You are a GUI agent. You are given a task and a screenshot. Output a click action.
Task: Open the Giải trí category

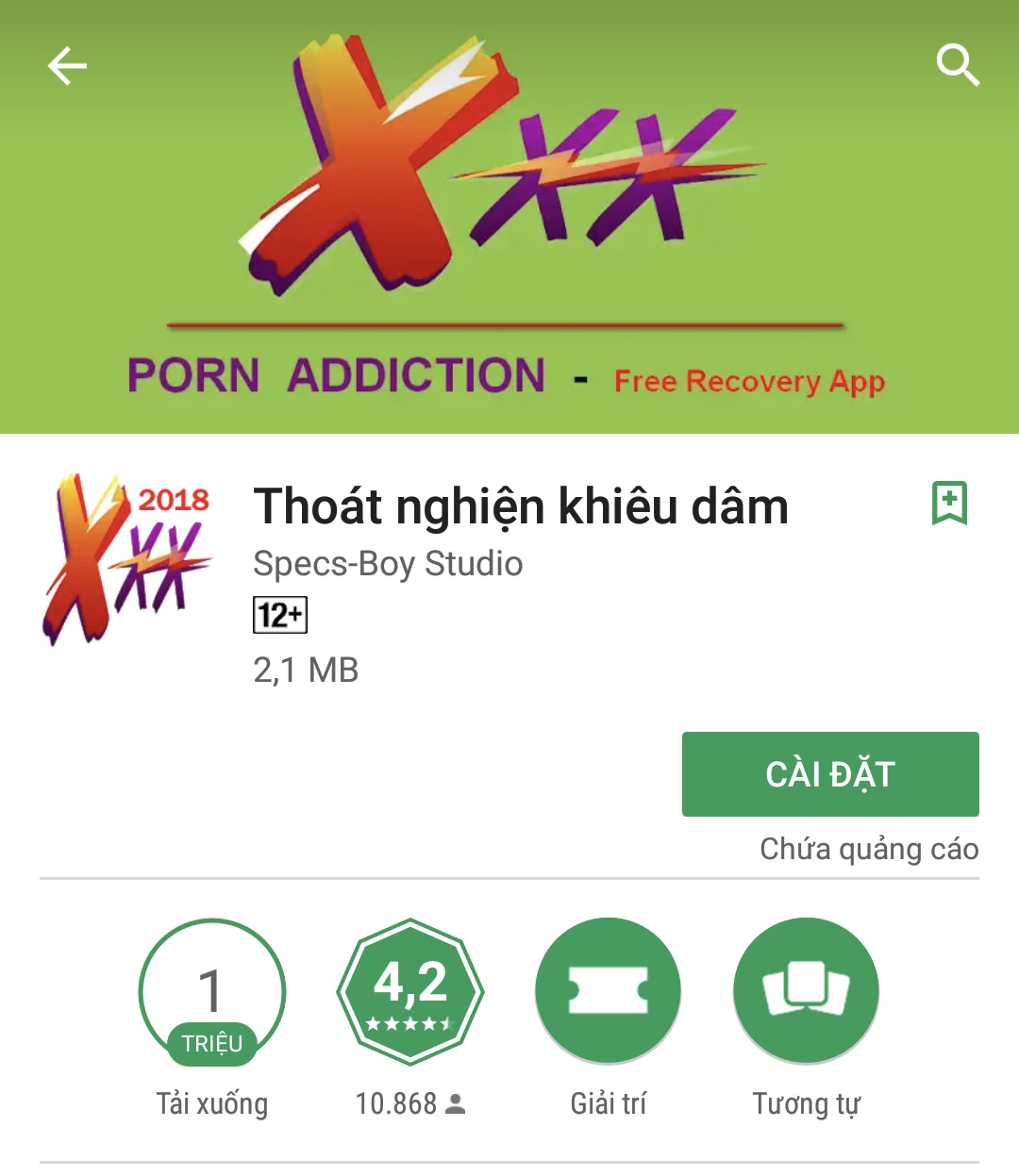(x=608, y=992)
